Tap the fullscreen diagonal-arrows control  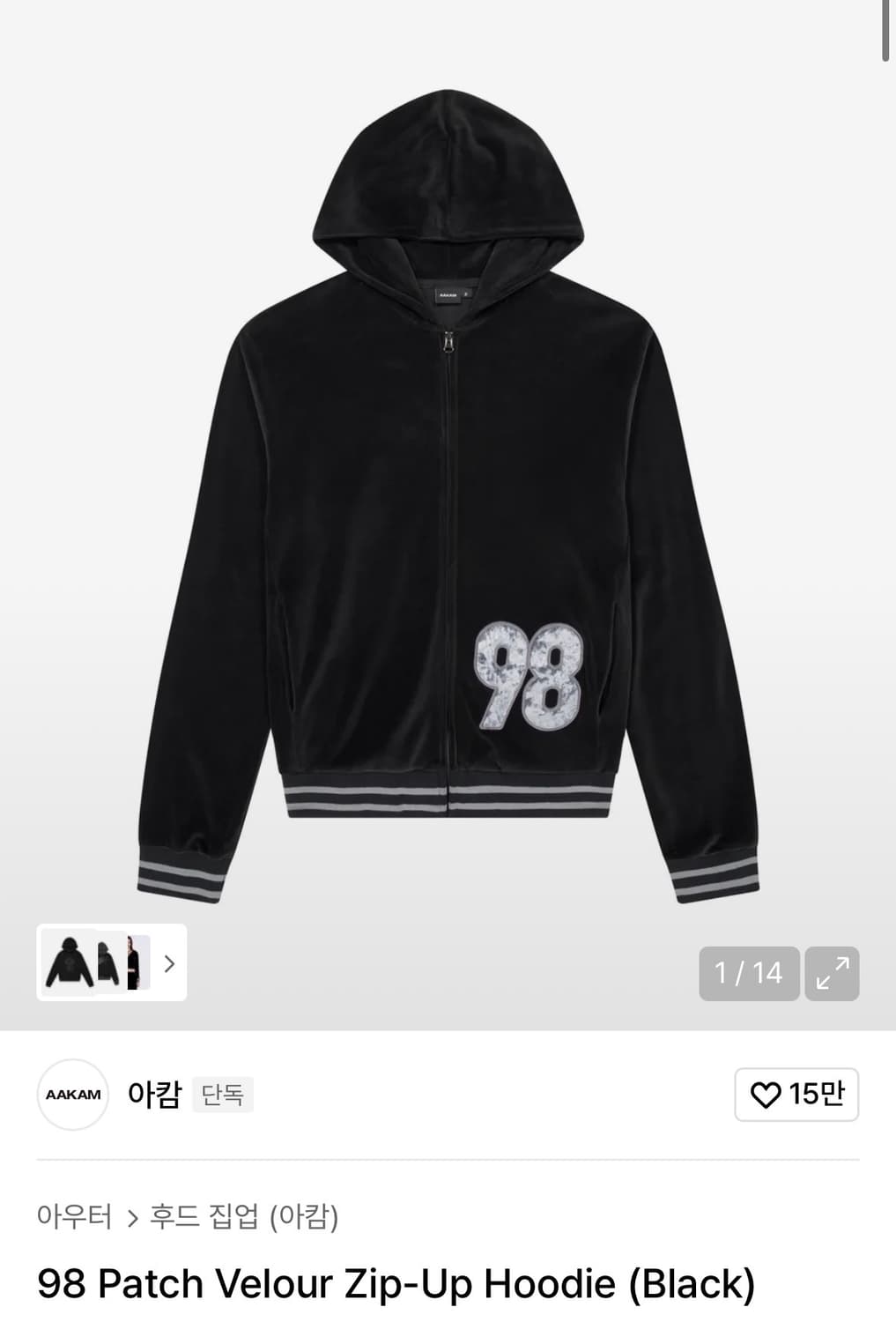point(833,974)
